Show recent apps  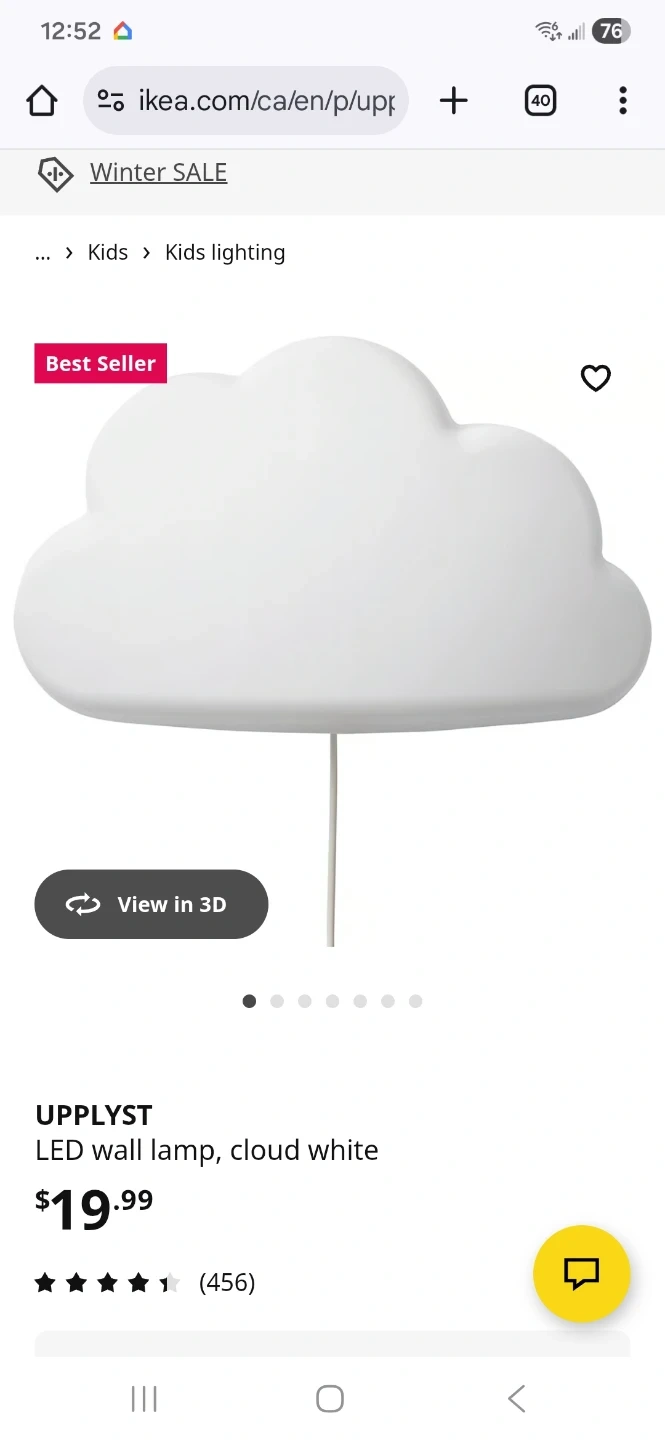click(x=144, y=1398)
